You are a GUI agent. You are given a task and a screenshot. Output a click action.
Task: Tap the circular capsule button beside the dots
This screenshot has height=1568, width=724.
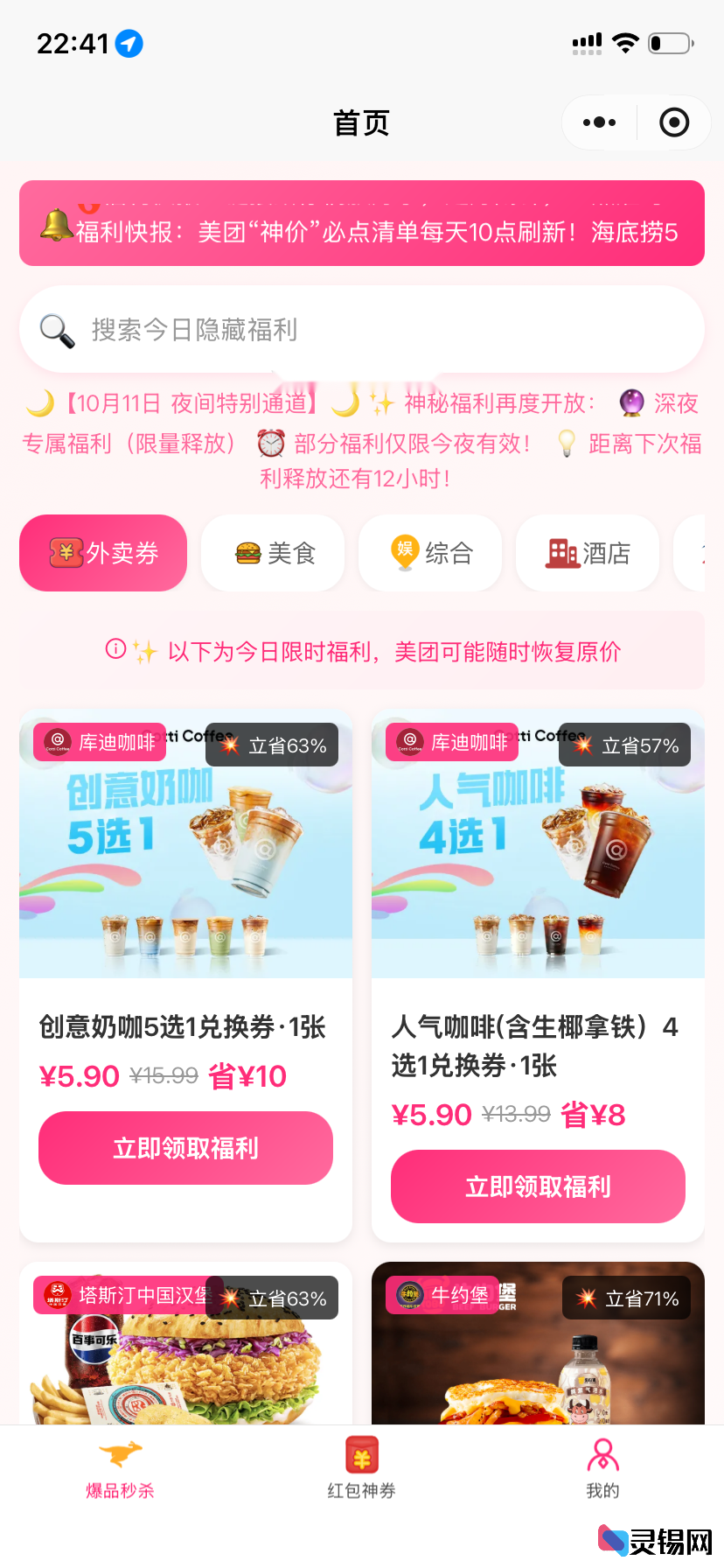point(673,122)
